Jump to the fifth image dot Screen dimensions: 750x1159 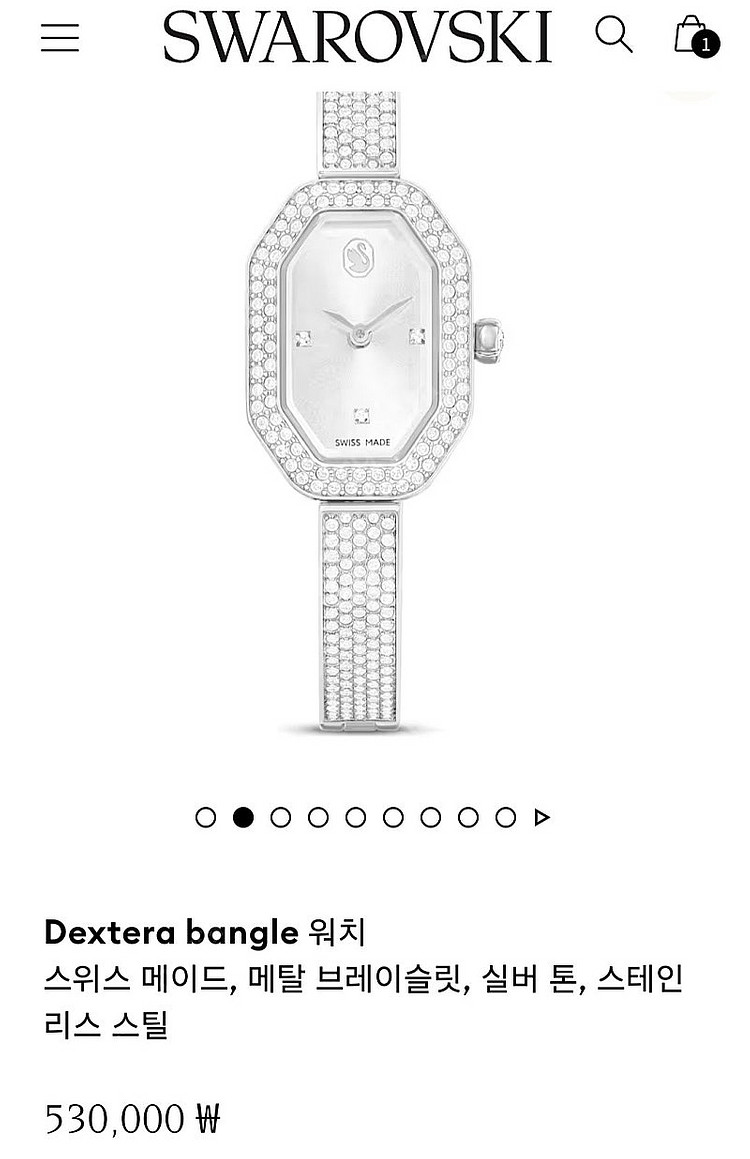pos(356,818)
